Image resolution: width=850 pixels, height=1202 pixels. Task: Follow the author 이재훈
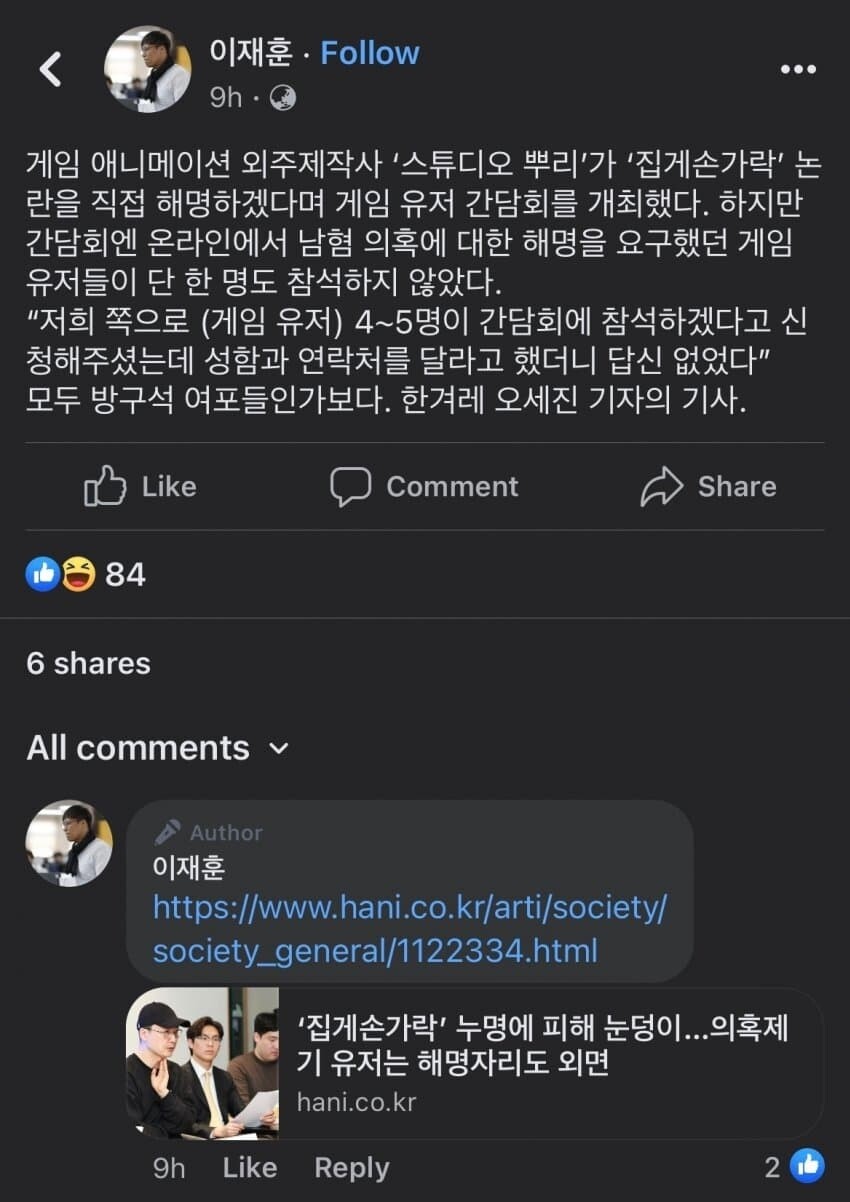370,52
